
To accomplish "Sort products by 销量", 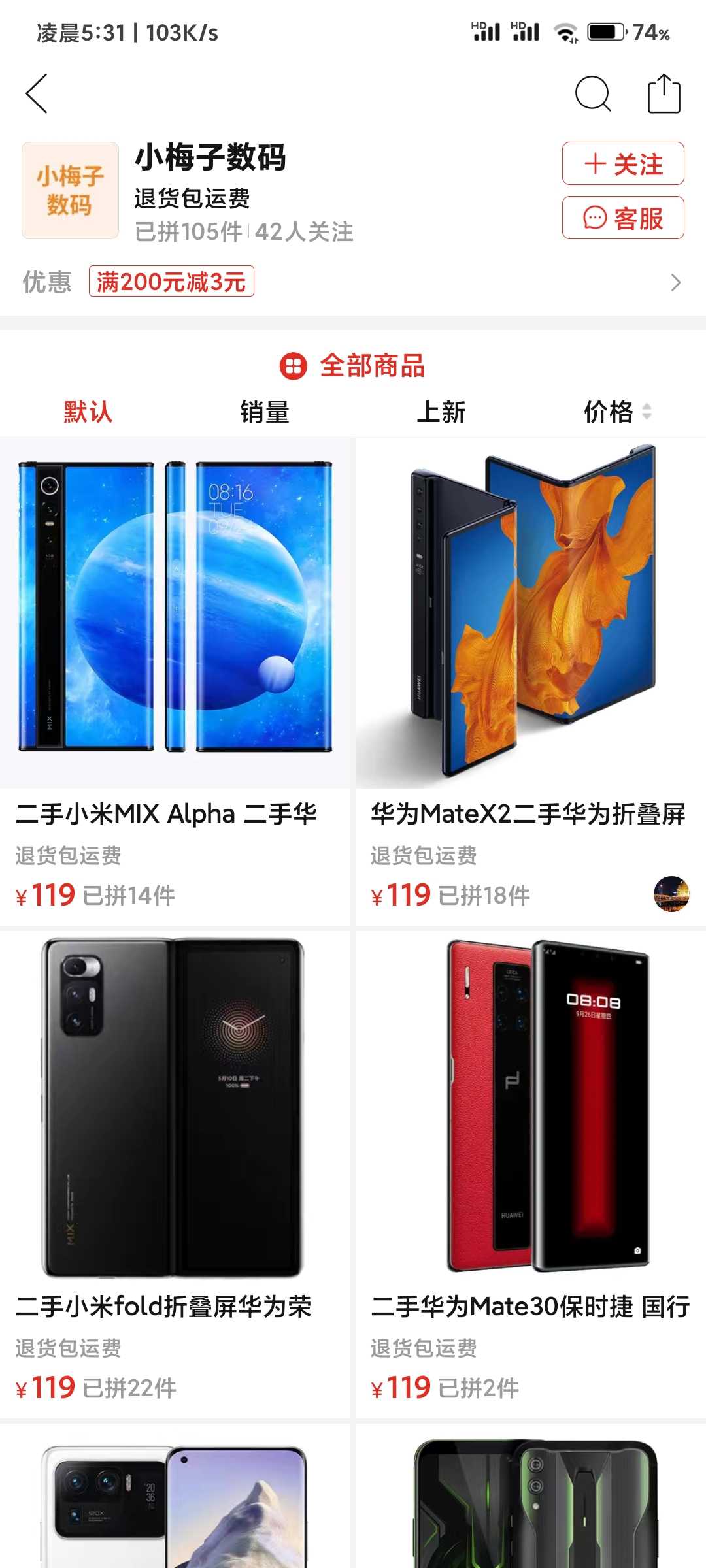I will click(x=265, y=412).
